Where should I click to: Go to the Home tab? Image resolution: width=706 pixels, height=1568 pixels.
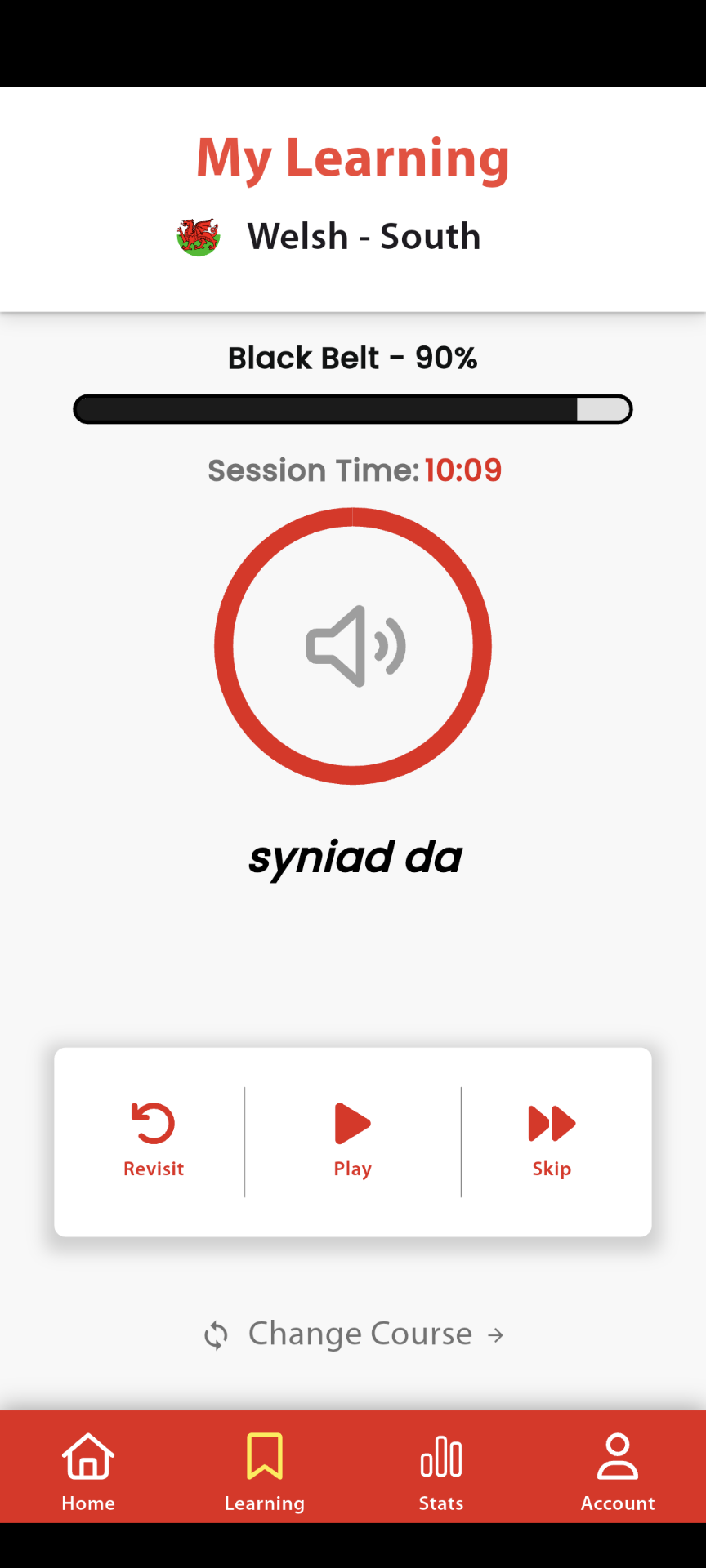[x=88, y=1471]
